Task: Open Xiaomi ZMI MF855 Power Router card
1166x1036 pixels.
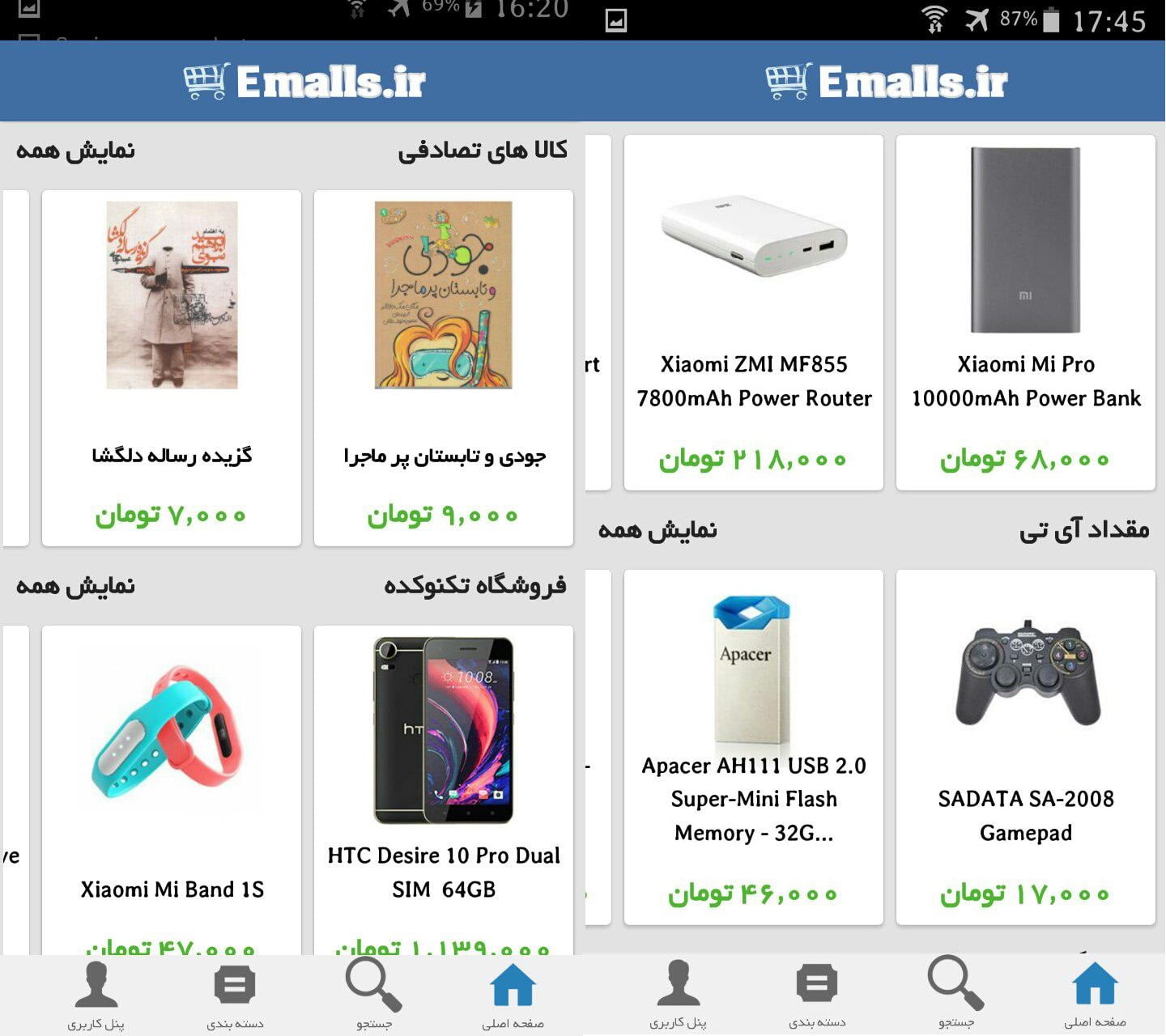Action: coord(753,312)
